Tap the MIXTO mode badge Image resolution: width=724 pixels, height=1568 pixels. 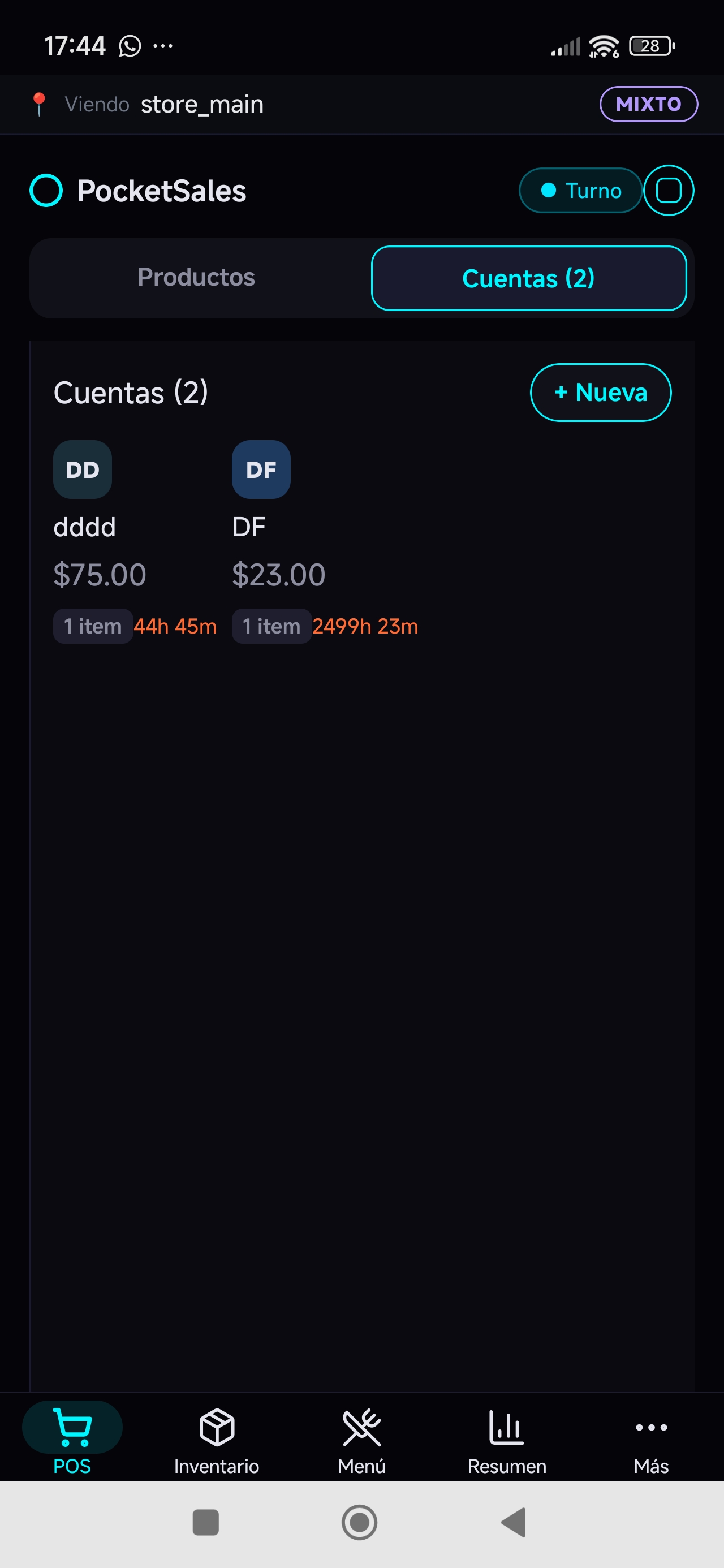(649, 104)
